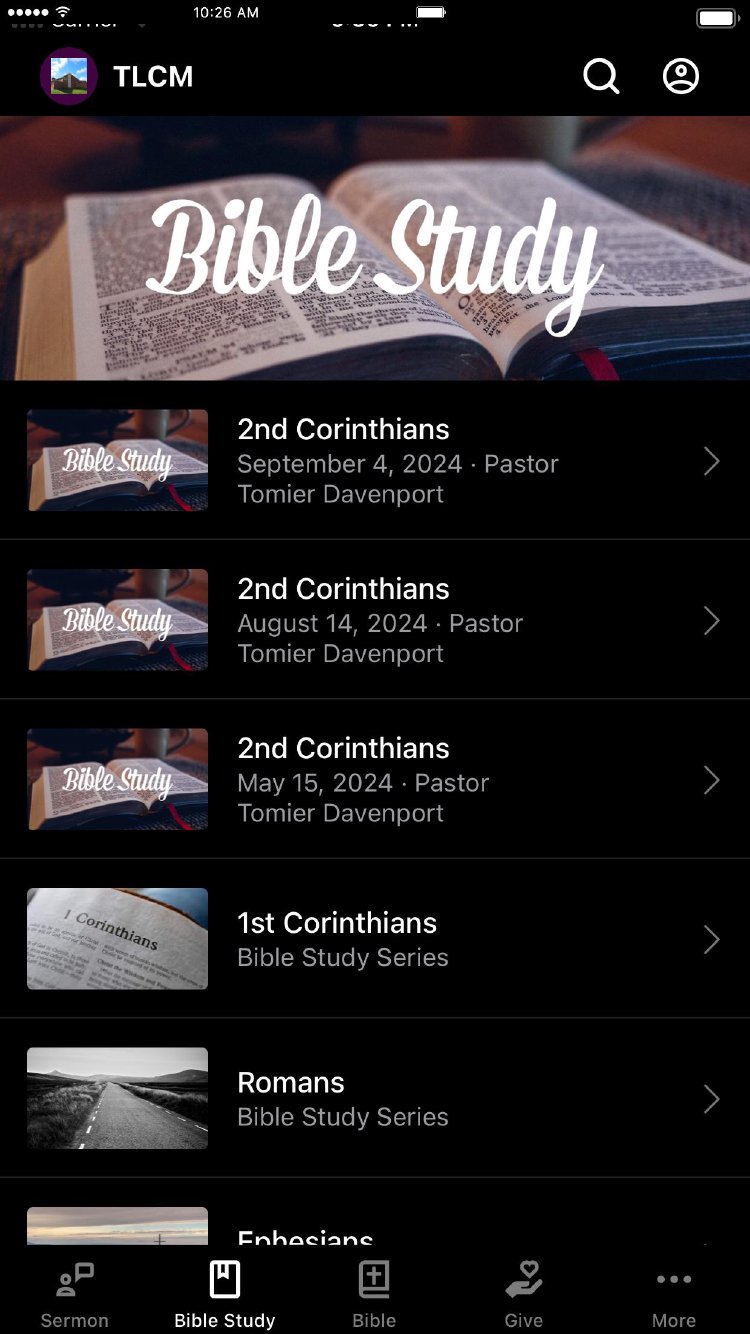Open the 1st Corinthians Bible Study Series
750x1334 pixels.
click(x=374, y=939)
